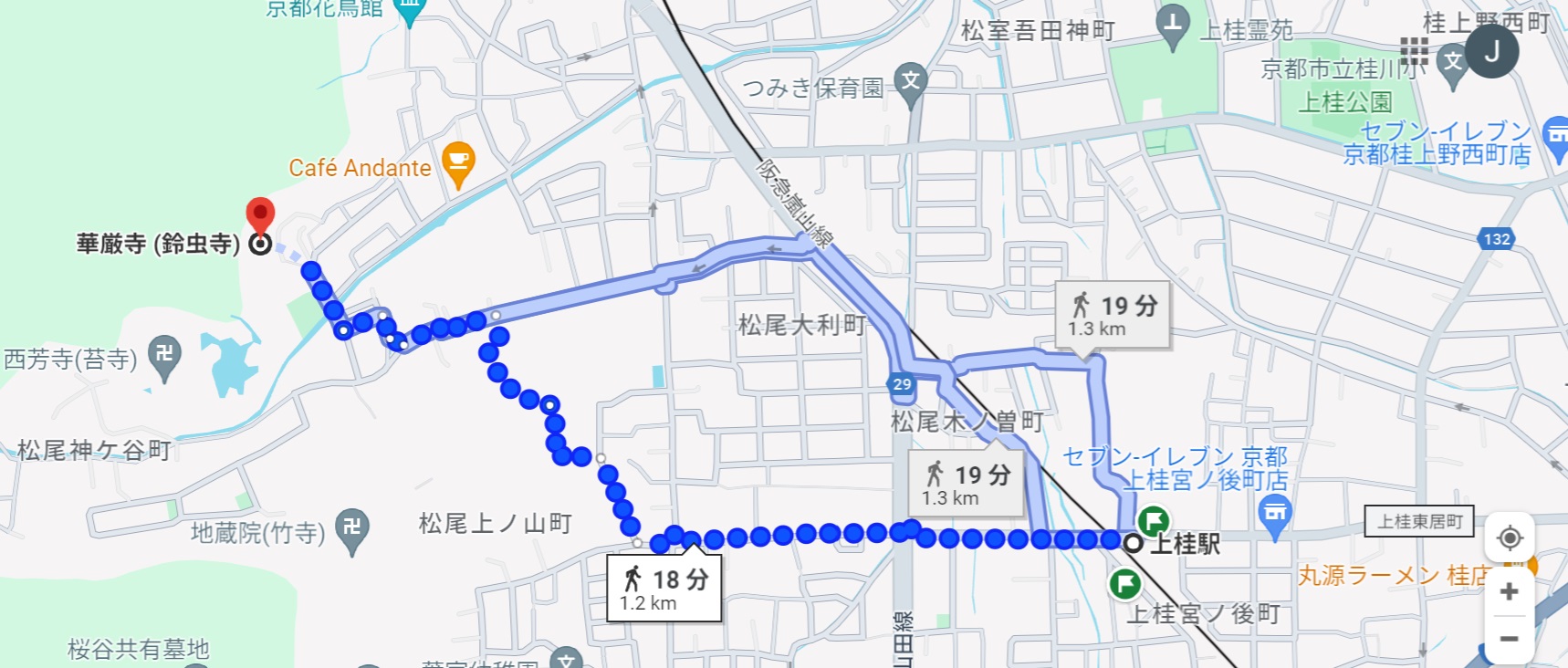The image size is (1568, 668).
Task: Select the 18 分 1.2 km walking route
Action: click(x=664, y=589)
